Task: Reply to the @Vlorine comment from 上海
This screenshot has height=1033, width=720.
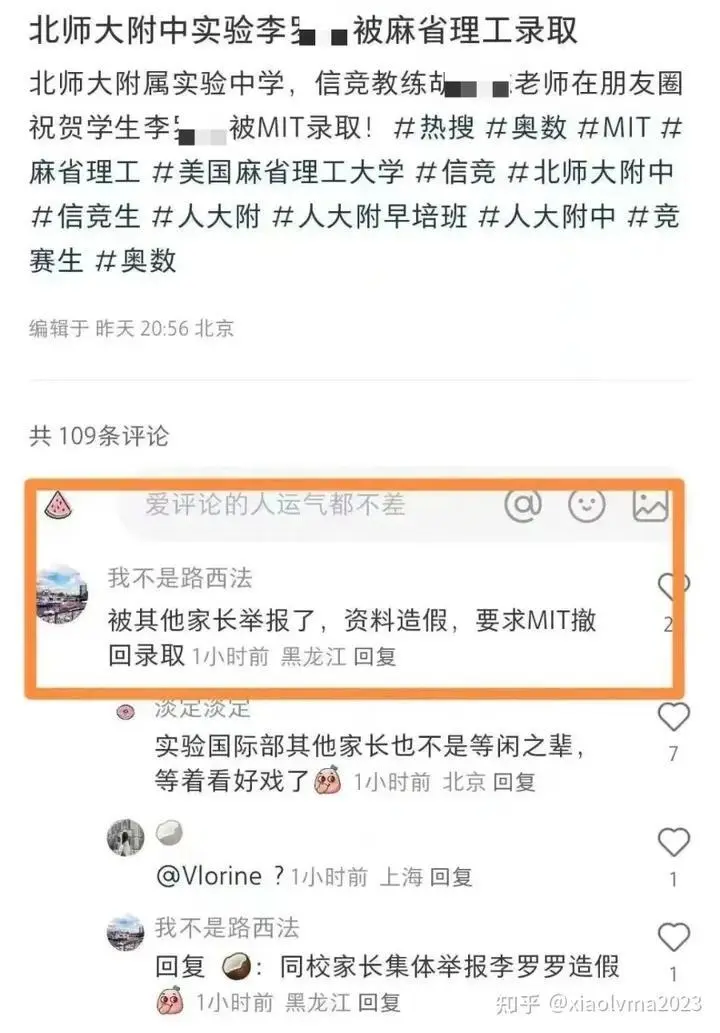Action: [450, 877]
